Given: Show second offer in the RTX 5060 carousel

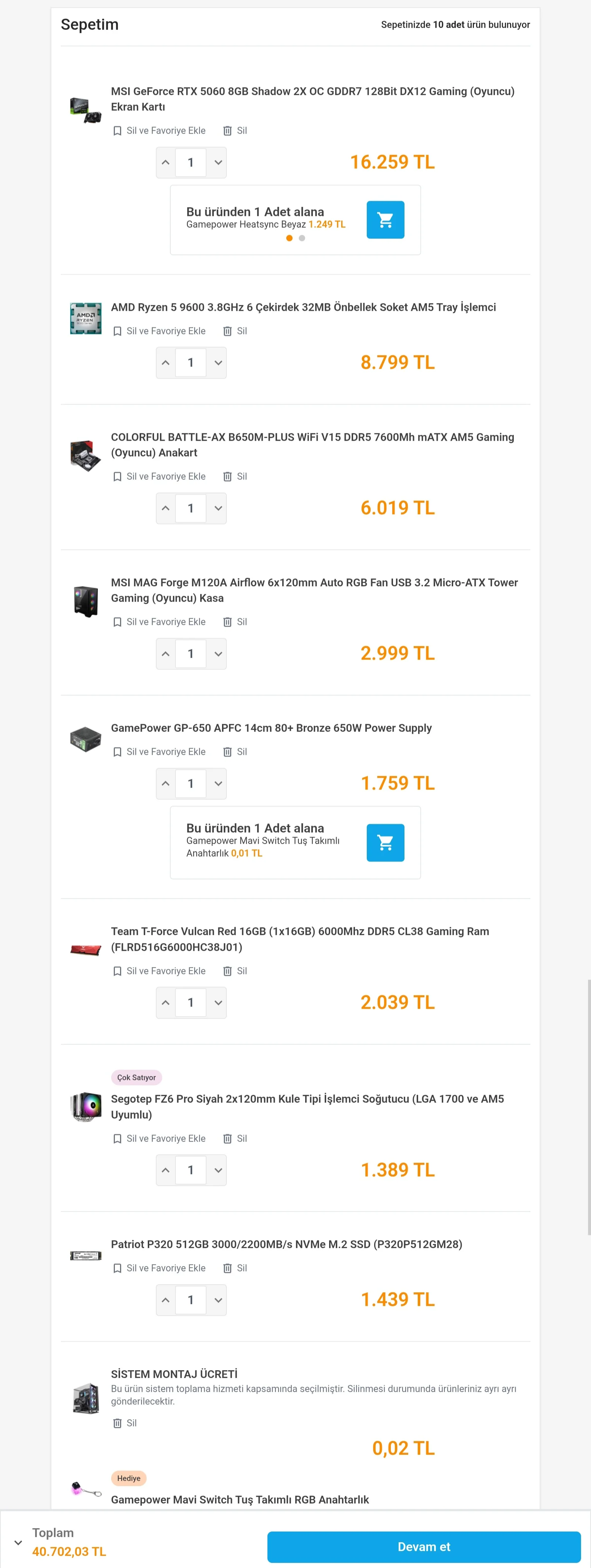Looking at the screenshot, I should pos(301,238).
